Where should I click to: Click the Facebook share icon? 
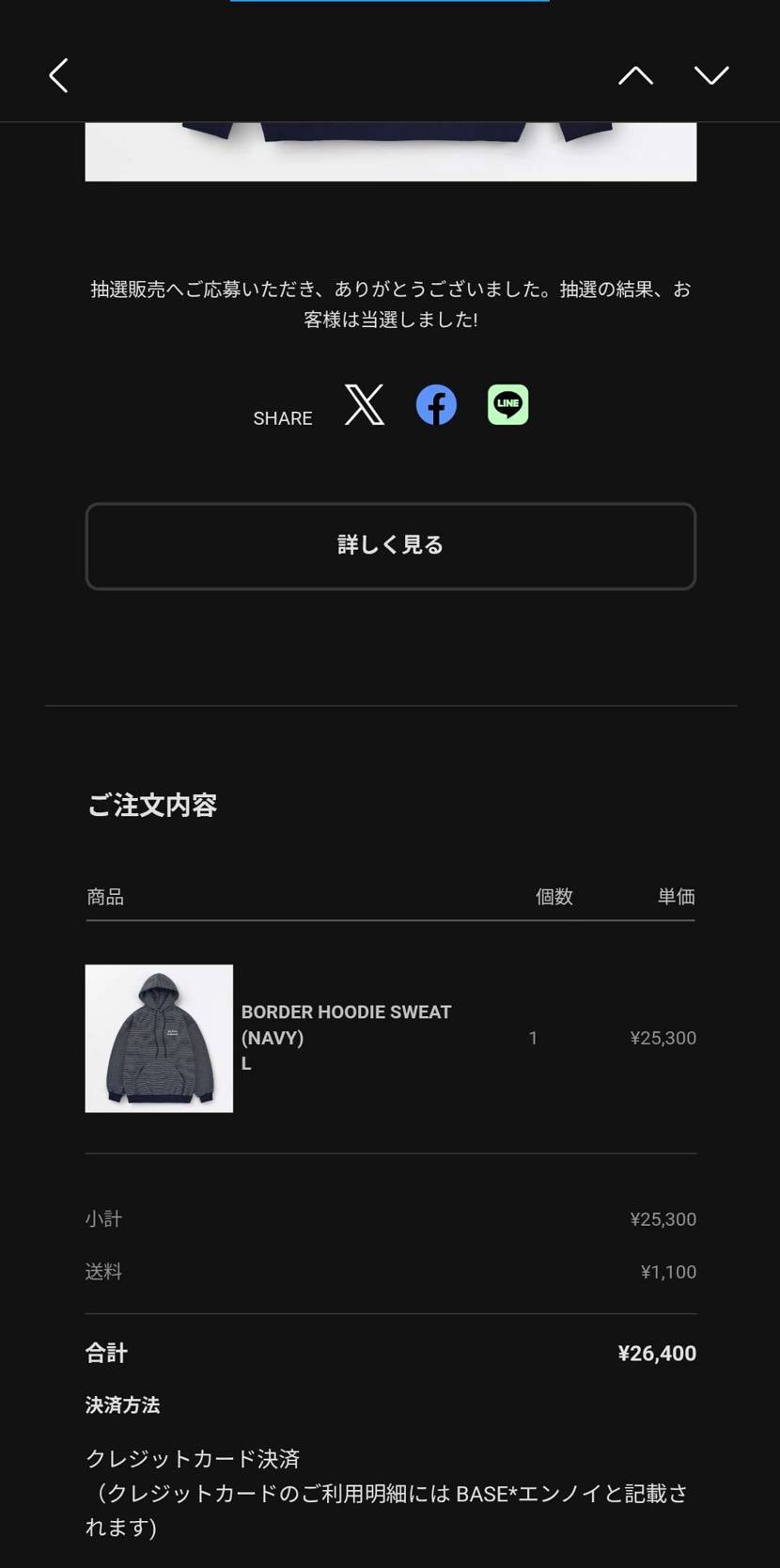tap(435, 405)
